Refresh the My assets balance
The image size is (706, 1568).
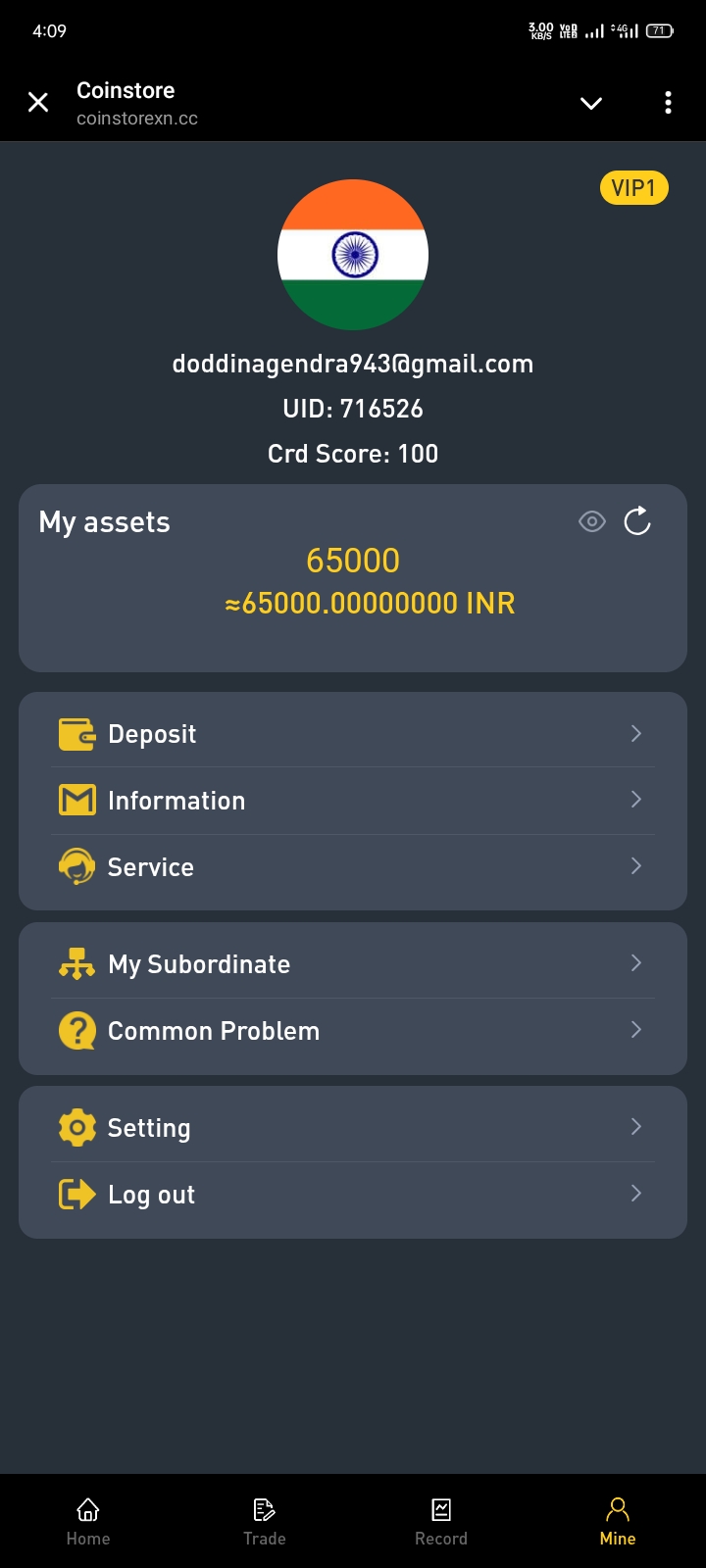pyautogui.click(x=637, y=521)
